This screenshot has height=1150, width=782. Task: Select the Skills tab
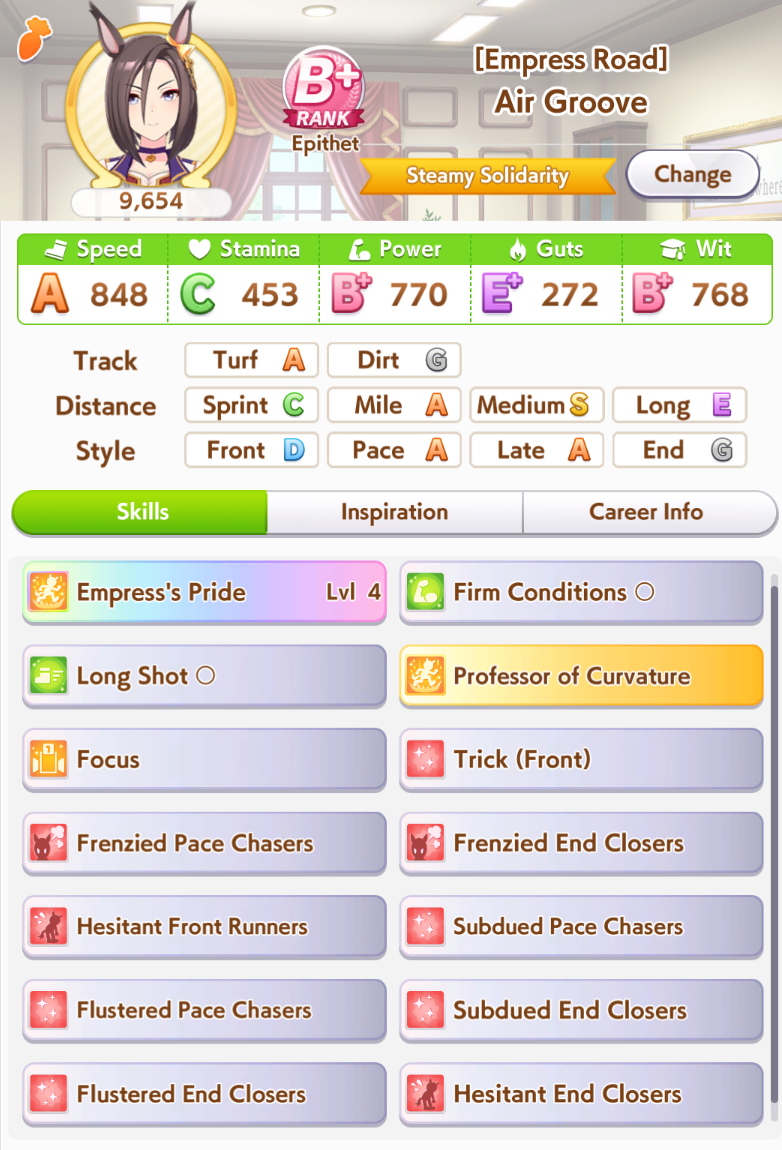(x=142, y=512)
